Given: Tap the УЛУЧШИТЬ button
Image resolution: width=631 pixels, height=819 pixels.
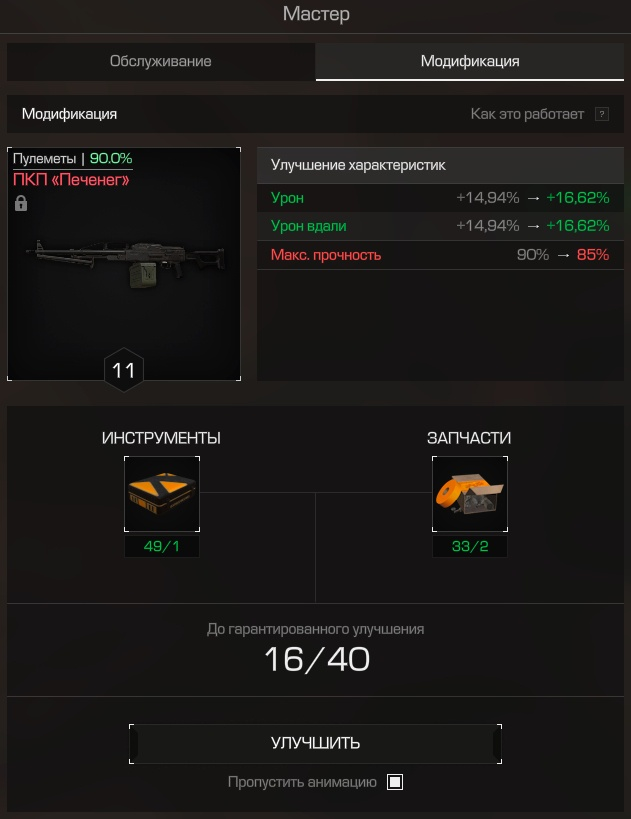Looking at the screenshot, I should click(x=315, y=743).
